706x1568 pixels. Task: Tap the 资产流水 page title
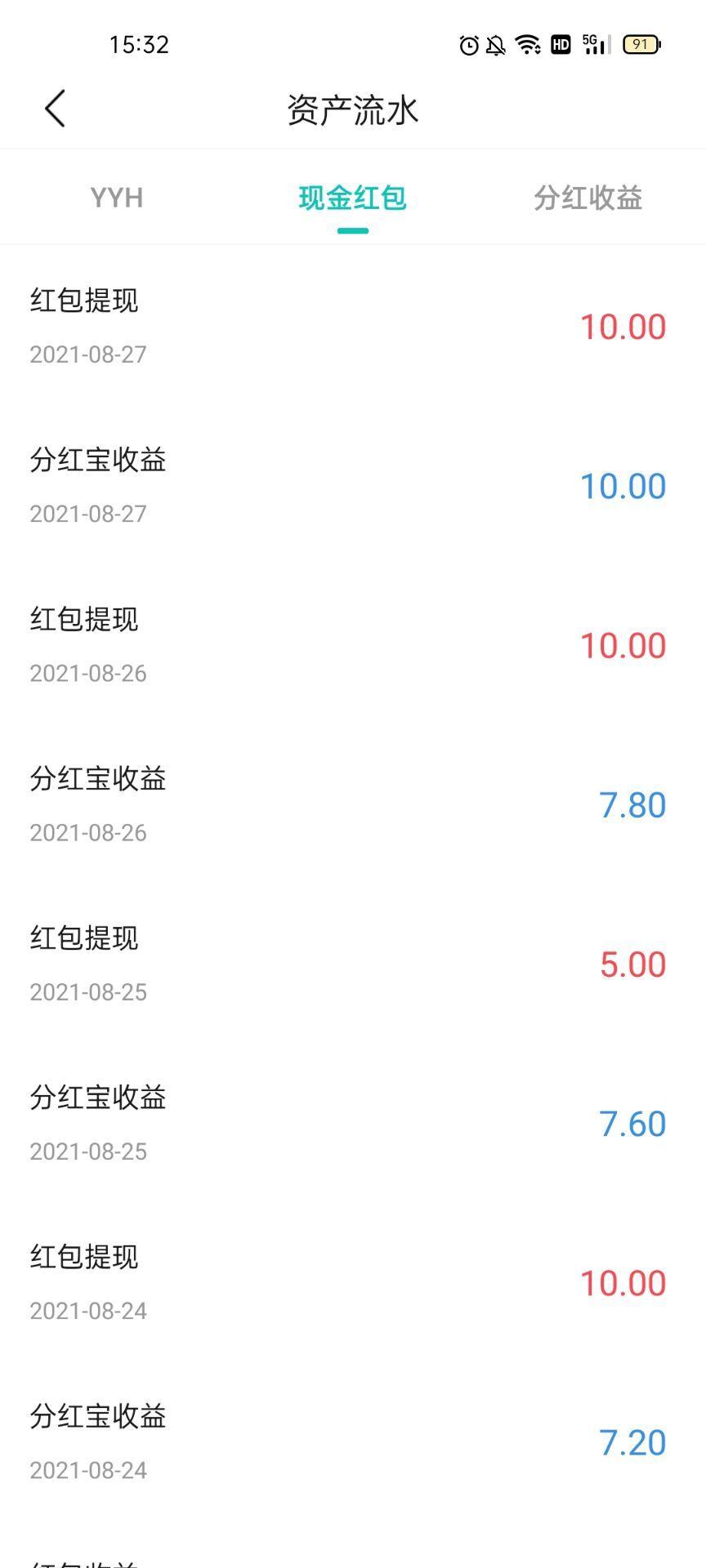352,108
